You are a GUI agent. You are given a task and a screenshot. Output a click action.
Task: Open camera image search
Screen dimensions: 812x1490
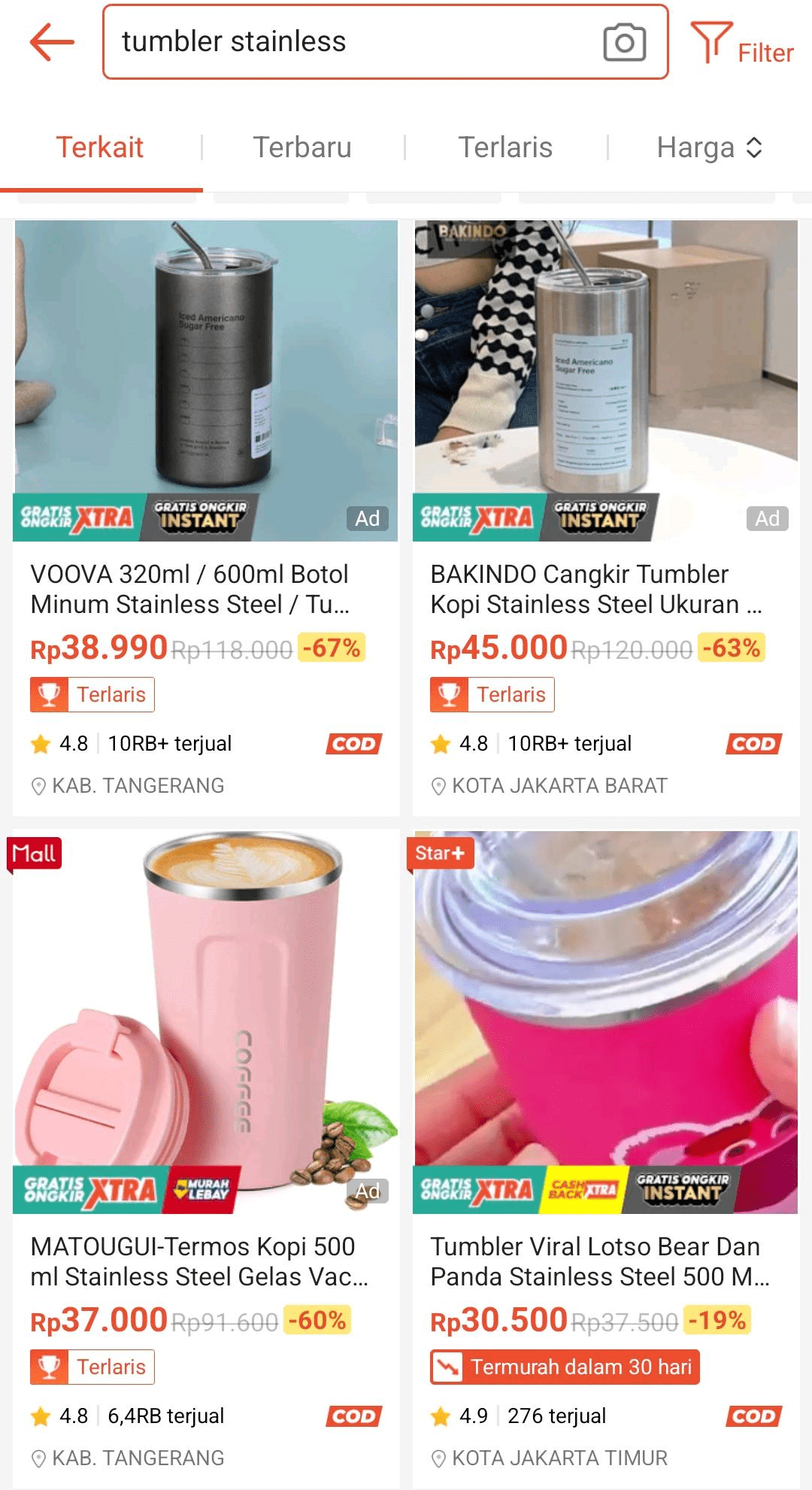[x=624, y=42]
